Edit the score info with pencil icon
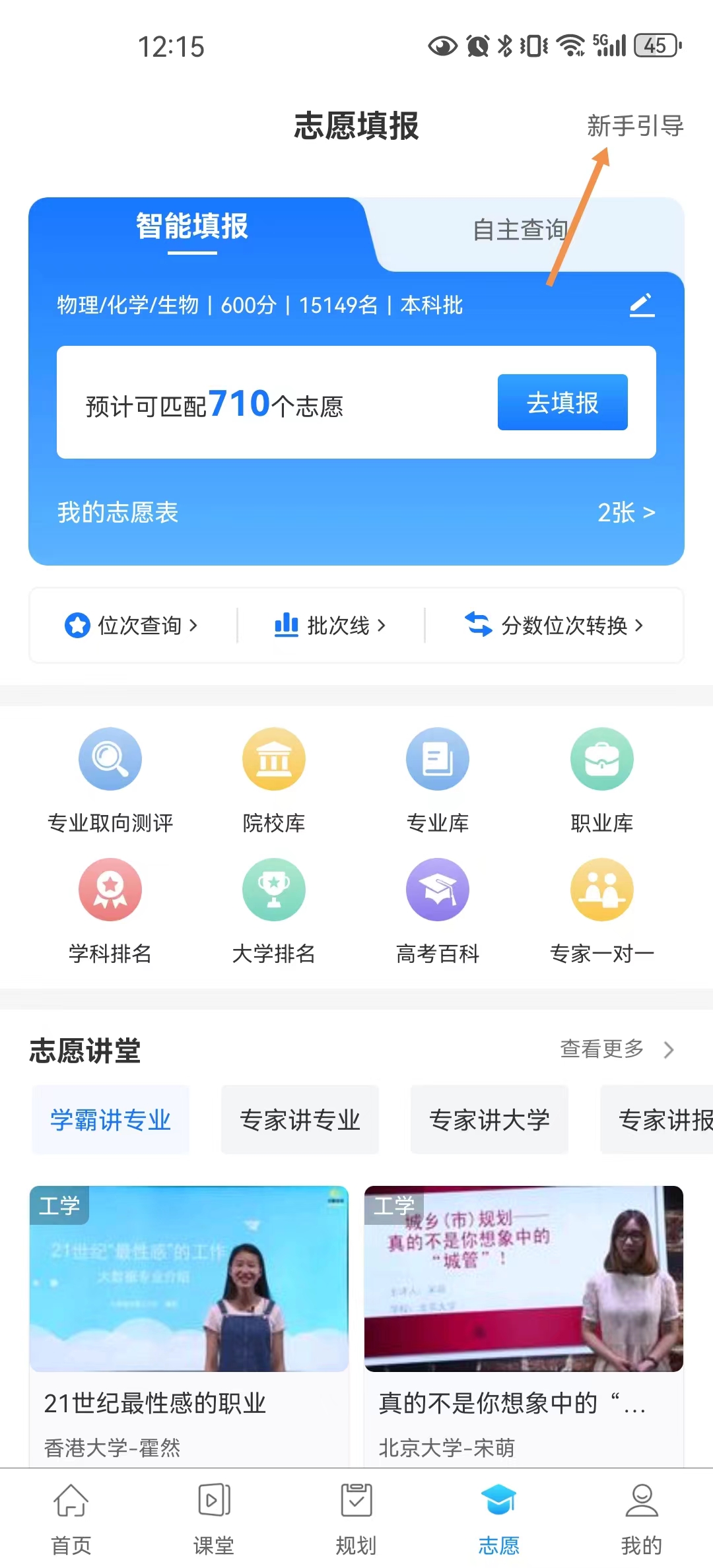The image size is (713, 1568). (641, 305)
